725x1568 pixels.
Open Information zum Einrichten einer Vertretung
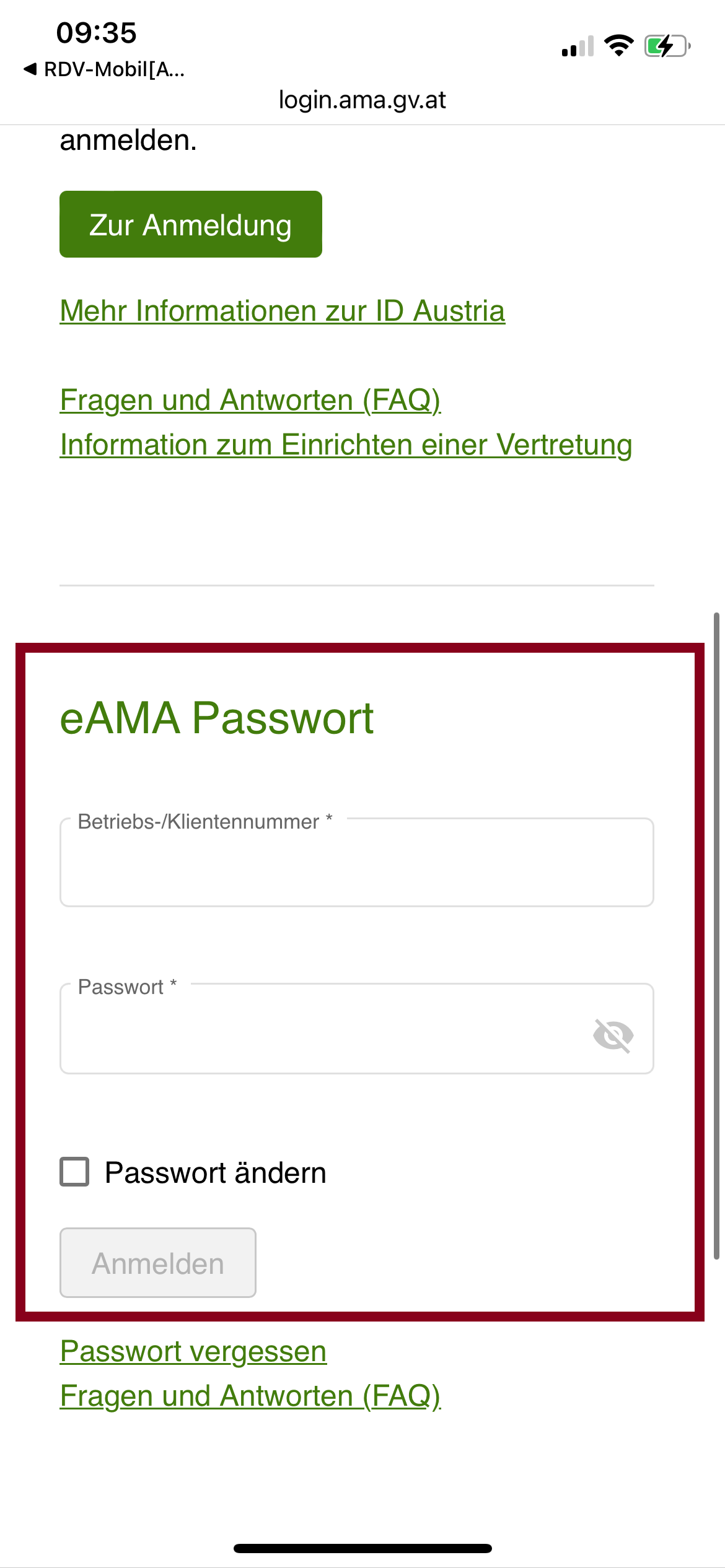346,445
